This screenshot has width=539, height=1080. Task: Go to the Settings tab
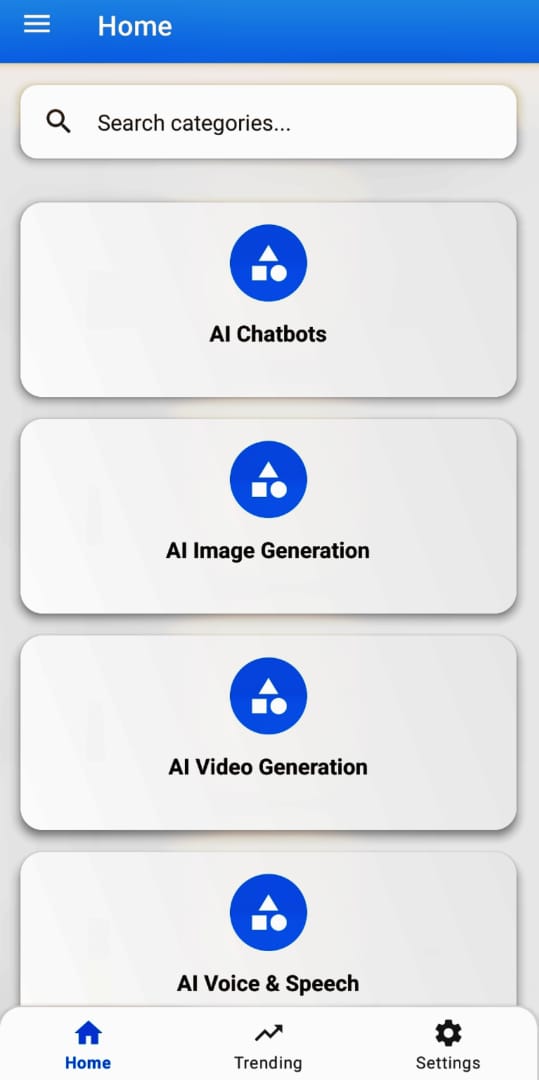pyautogui.click(x=447, y=1045)
